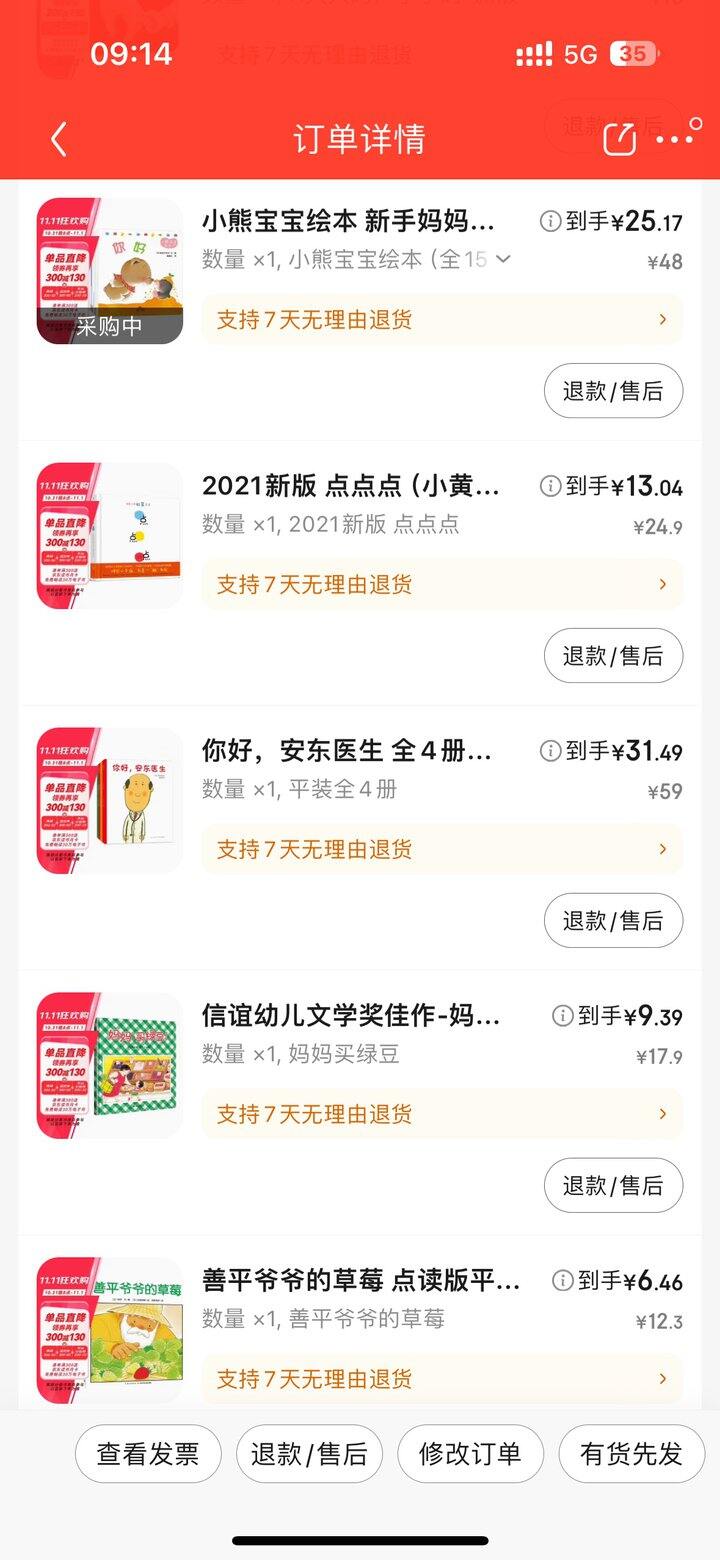Open the 小熊宝宝绘本 product image
The image size is (720, 1560).
[x=110, y=272]
